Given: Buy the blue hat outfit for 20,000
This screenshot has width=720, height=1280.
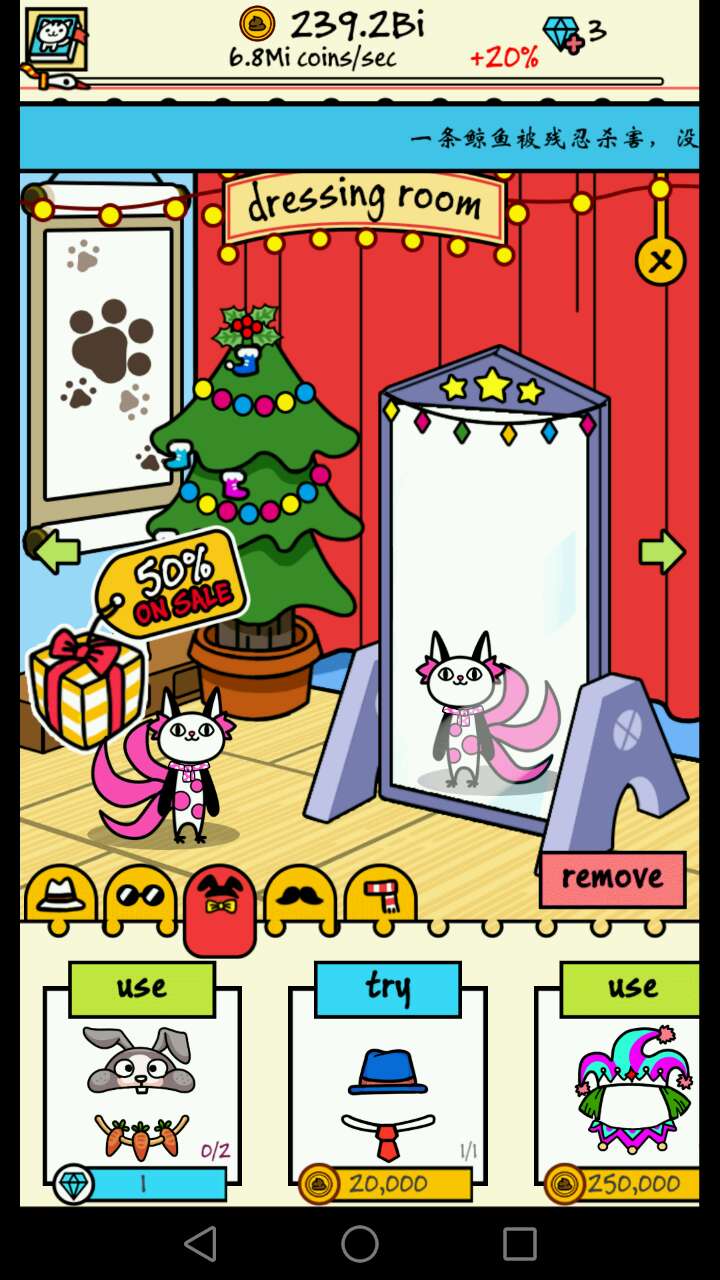Looking at the screenshot, I should [386, 1185].
